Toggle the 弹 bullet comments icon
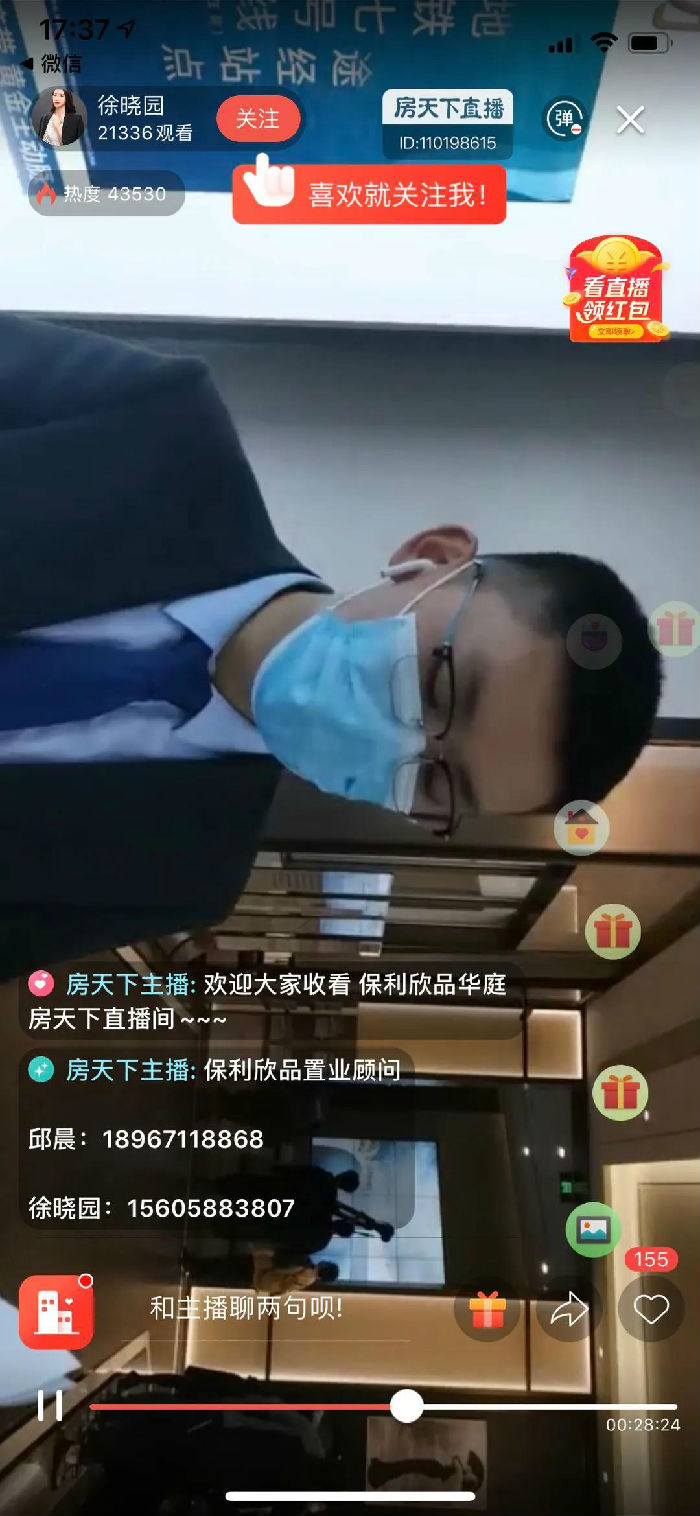The width and height of the screenshot is (700, 1516). point(564,120)
